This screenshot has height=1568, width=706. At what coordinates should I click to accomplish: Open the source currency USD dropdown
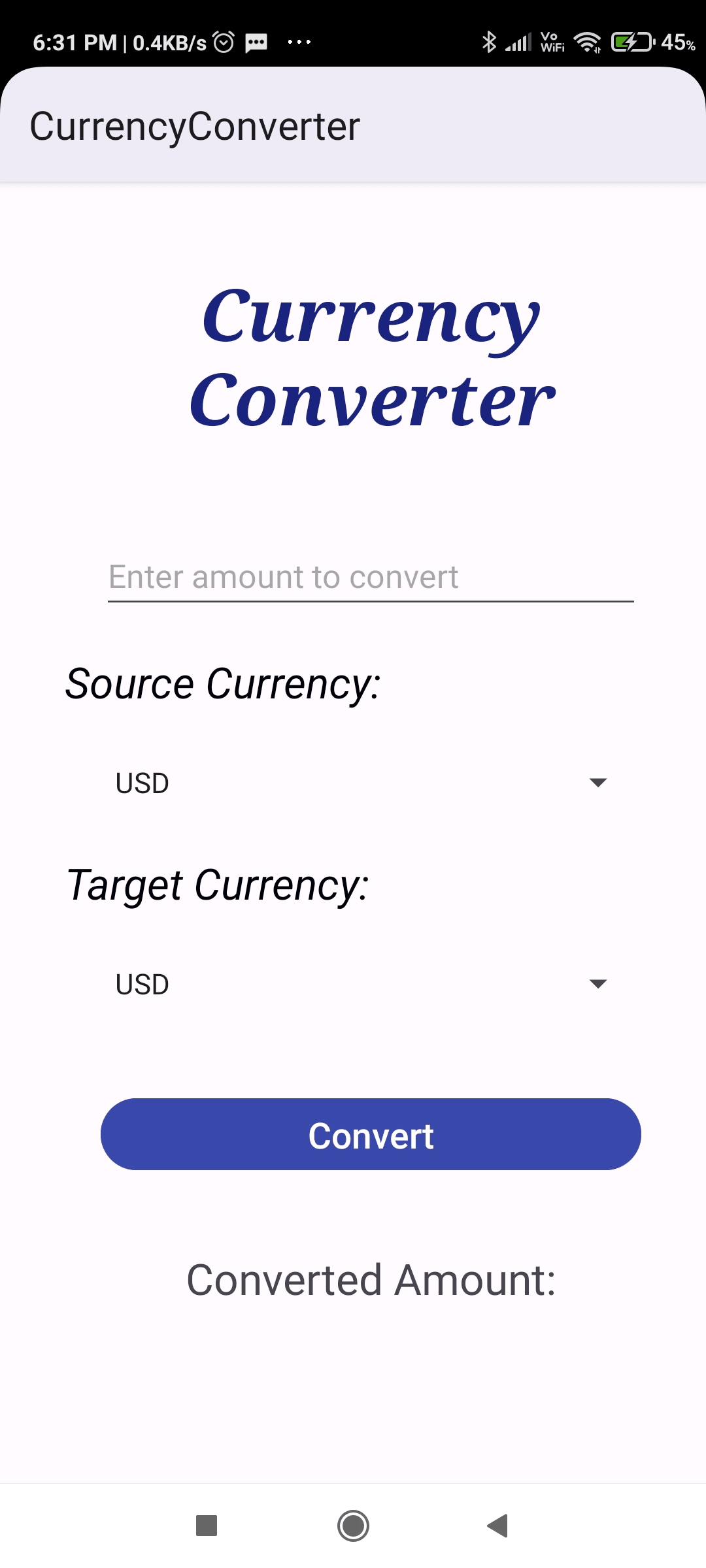click(x=261, y=782)
